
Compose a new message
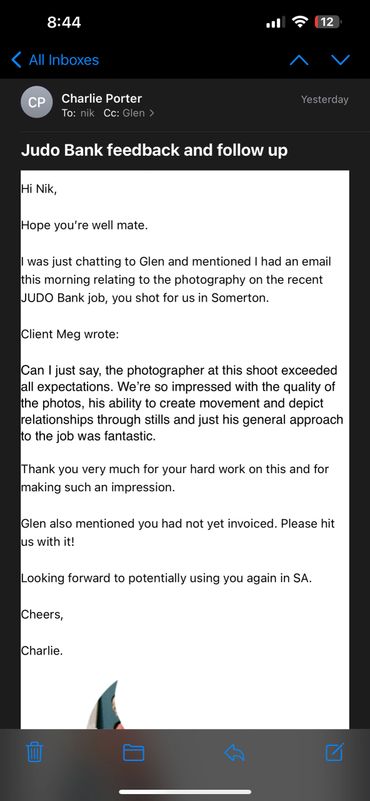coord(334,752)
